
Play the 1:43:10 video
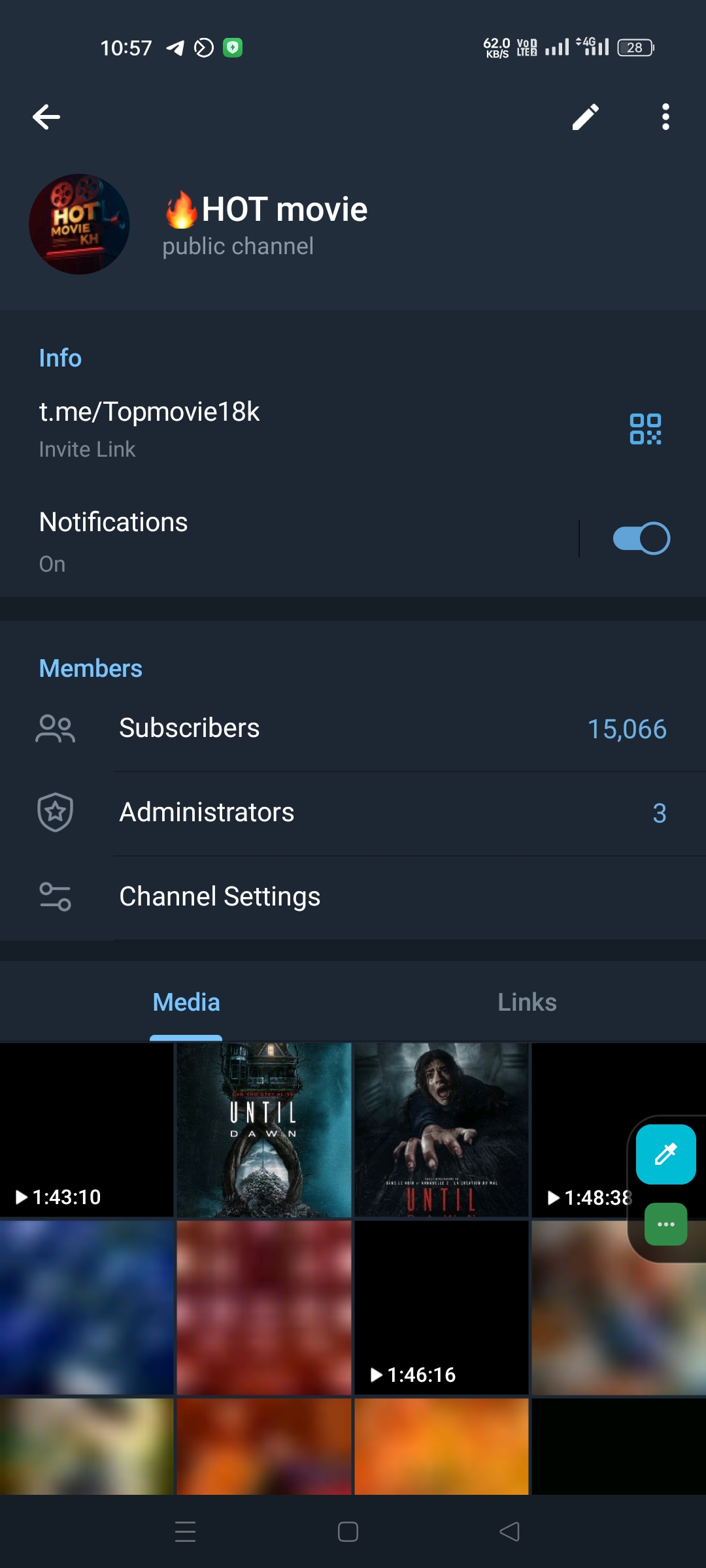[x=86, y=1130]
